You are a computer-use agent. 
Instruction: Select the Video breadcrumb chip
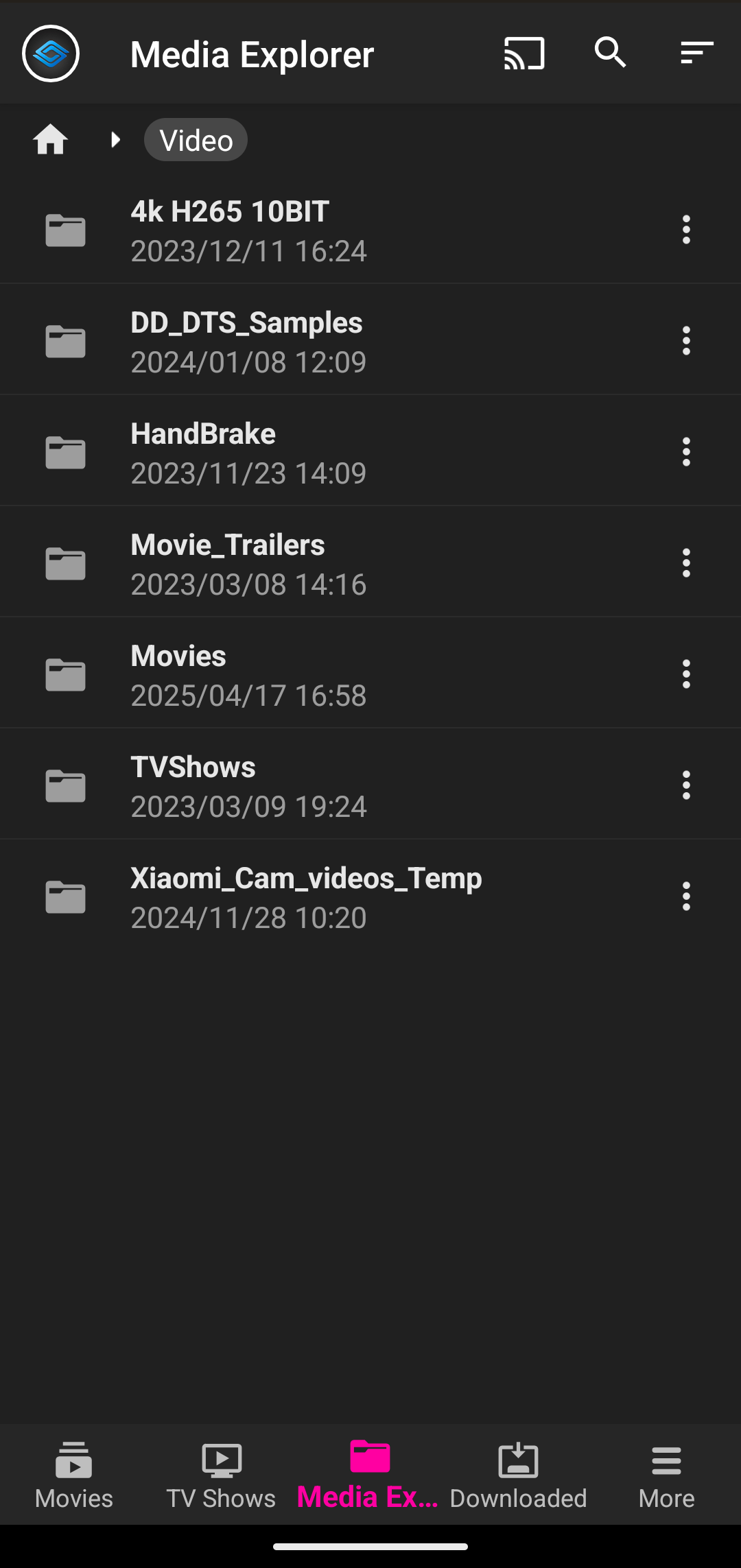click(x=196, y=140)
